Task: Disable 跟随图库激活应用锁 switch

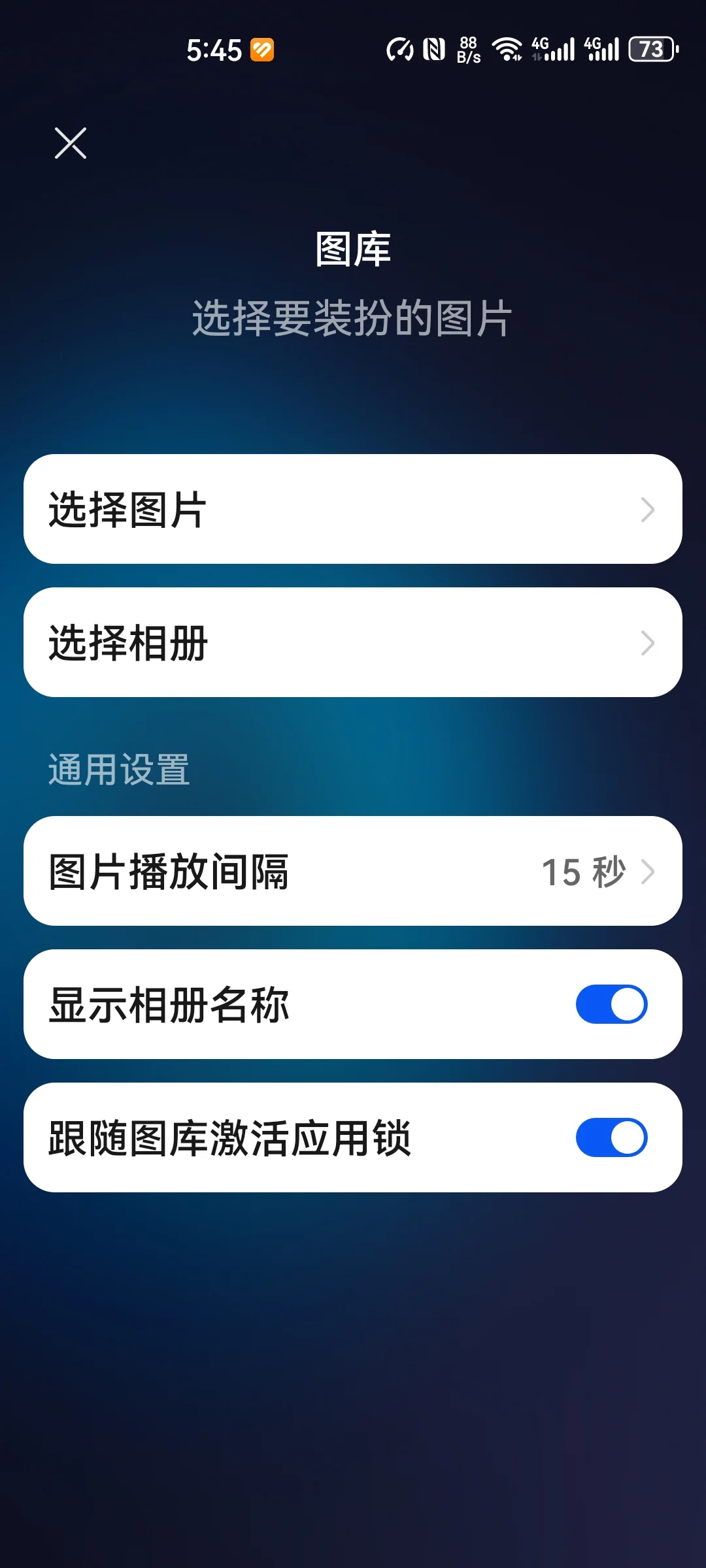Action: coord(611,1137)
